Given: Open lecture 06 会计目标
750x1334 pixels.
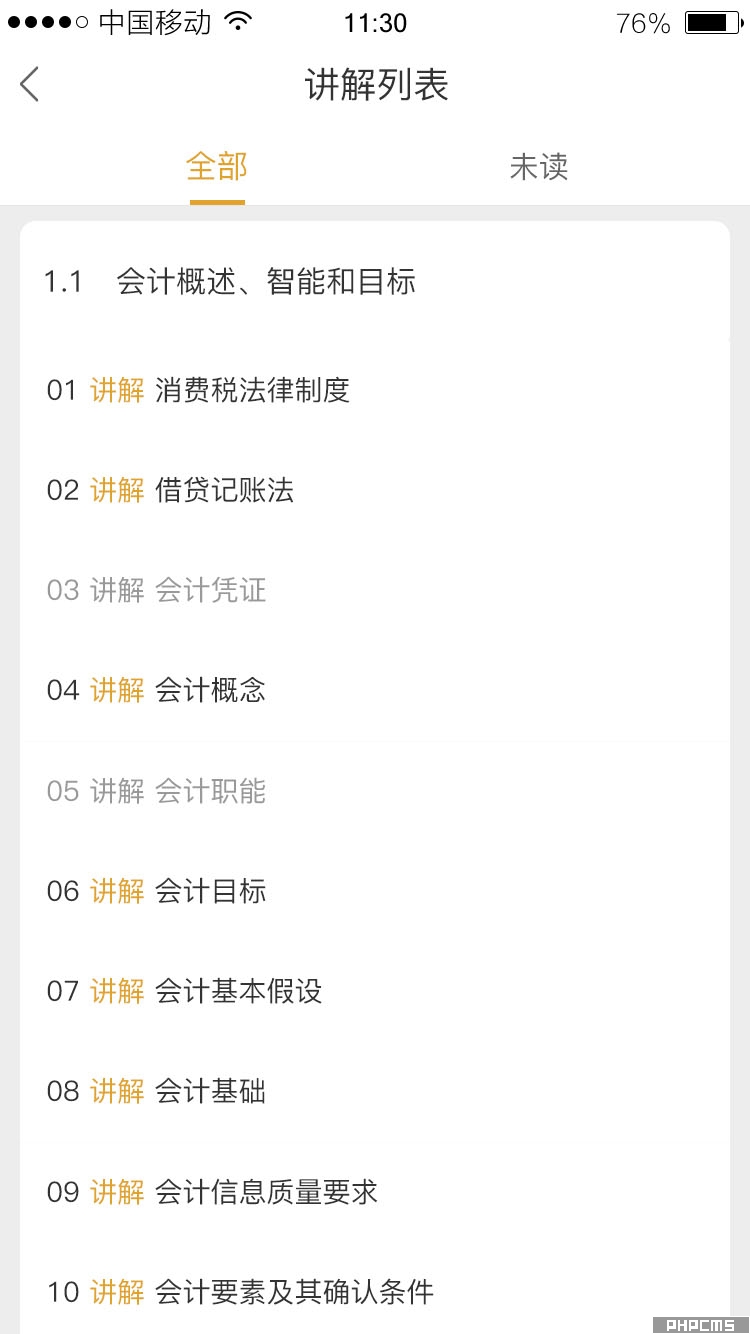Looking at the screenshot, I should coord(375,891).
